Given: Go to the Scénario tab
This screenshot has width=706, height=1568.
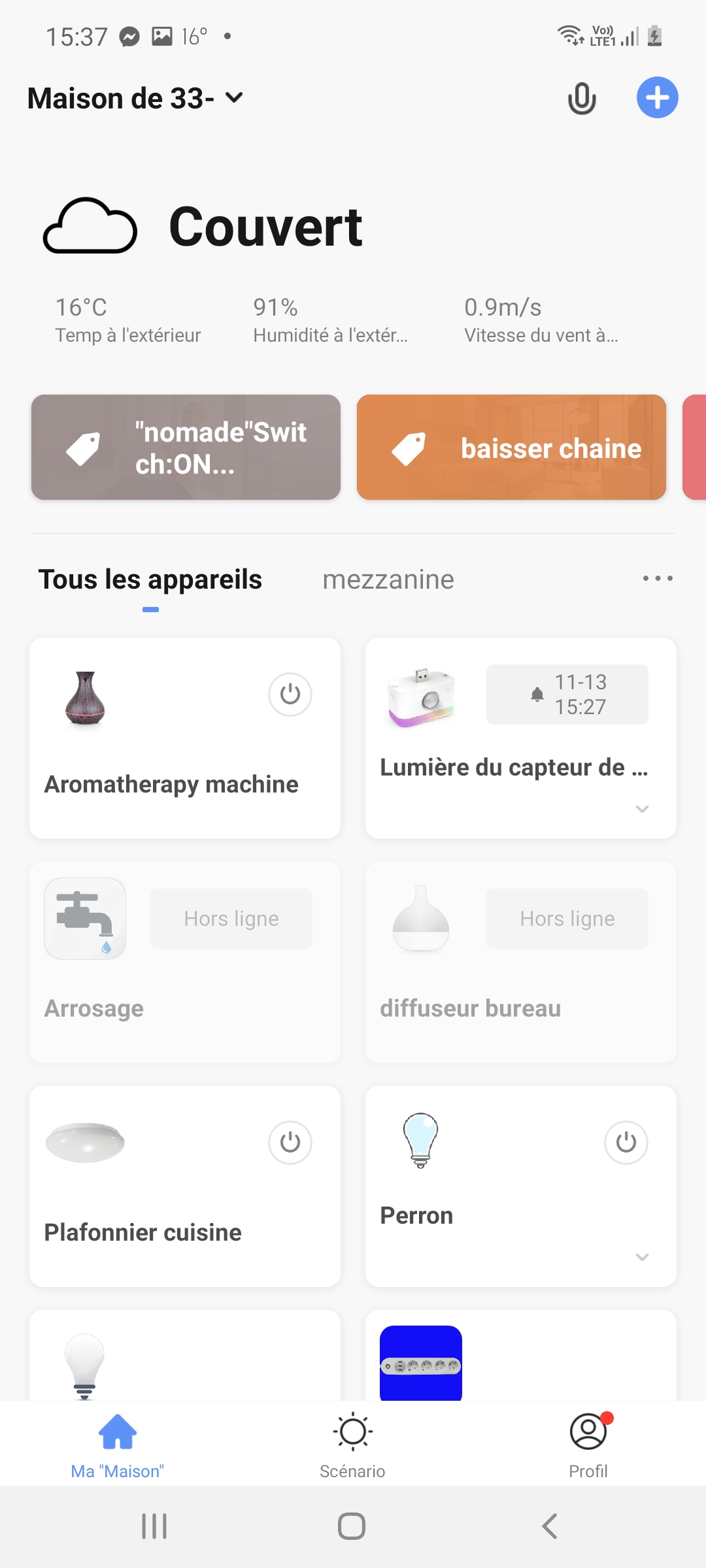Looking at the screenshot, I should [352, 1445].
